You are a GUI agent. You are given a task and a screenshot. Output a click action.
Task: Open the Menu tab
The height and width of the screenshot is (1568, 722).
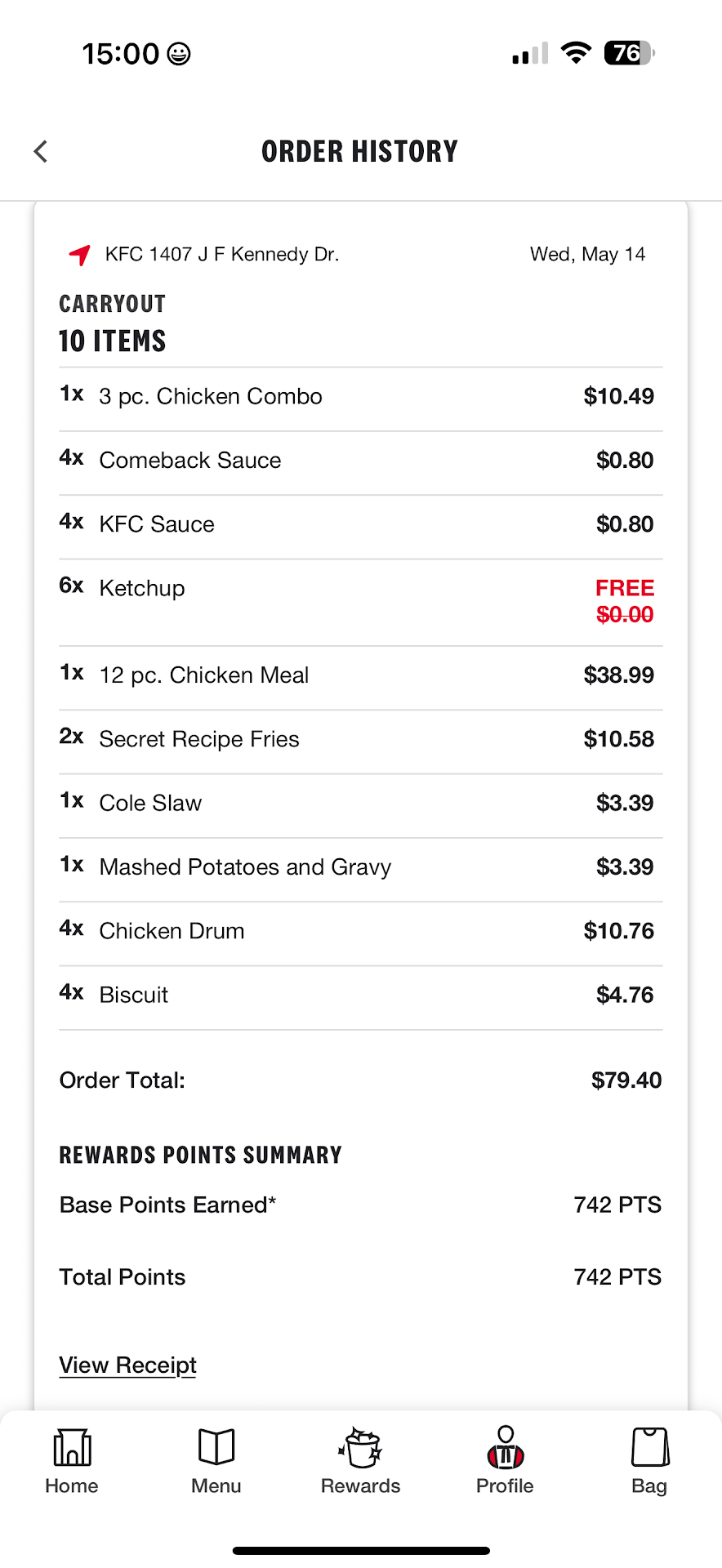(x=216, y=1461)
